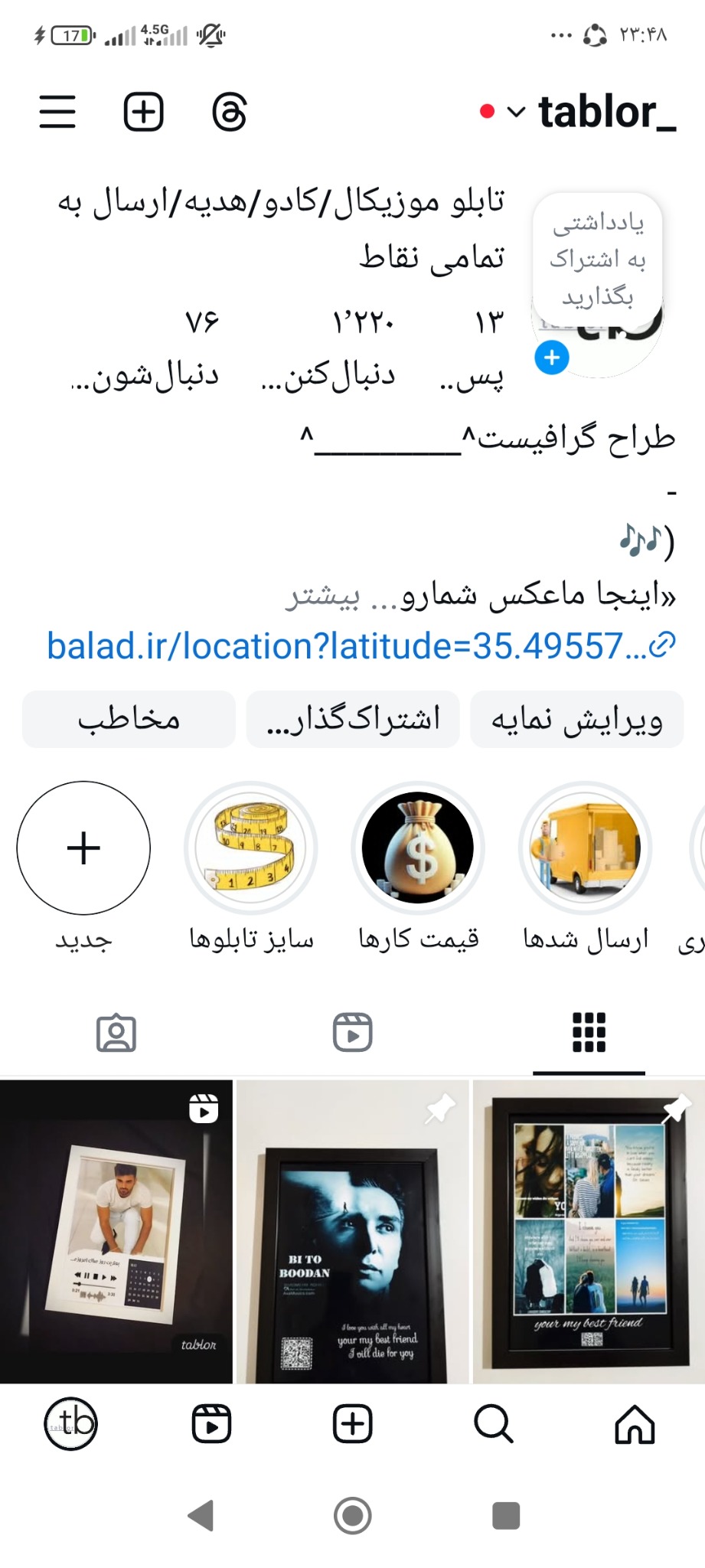Open the tagged photos tab icon
Screen dimensions: 705x1568
point(117,1034)
